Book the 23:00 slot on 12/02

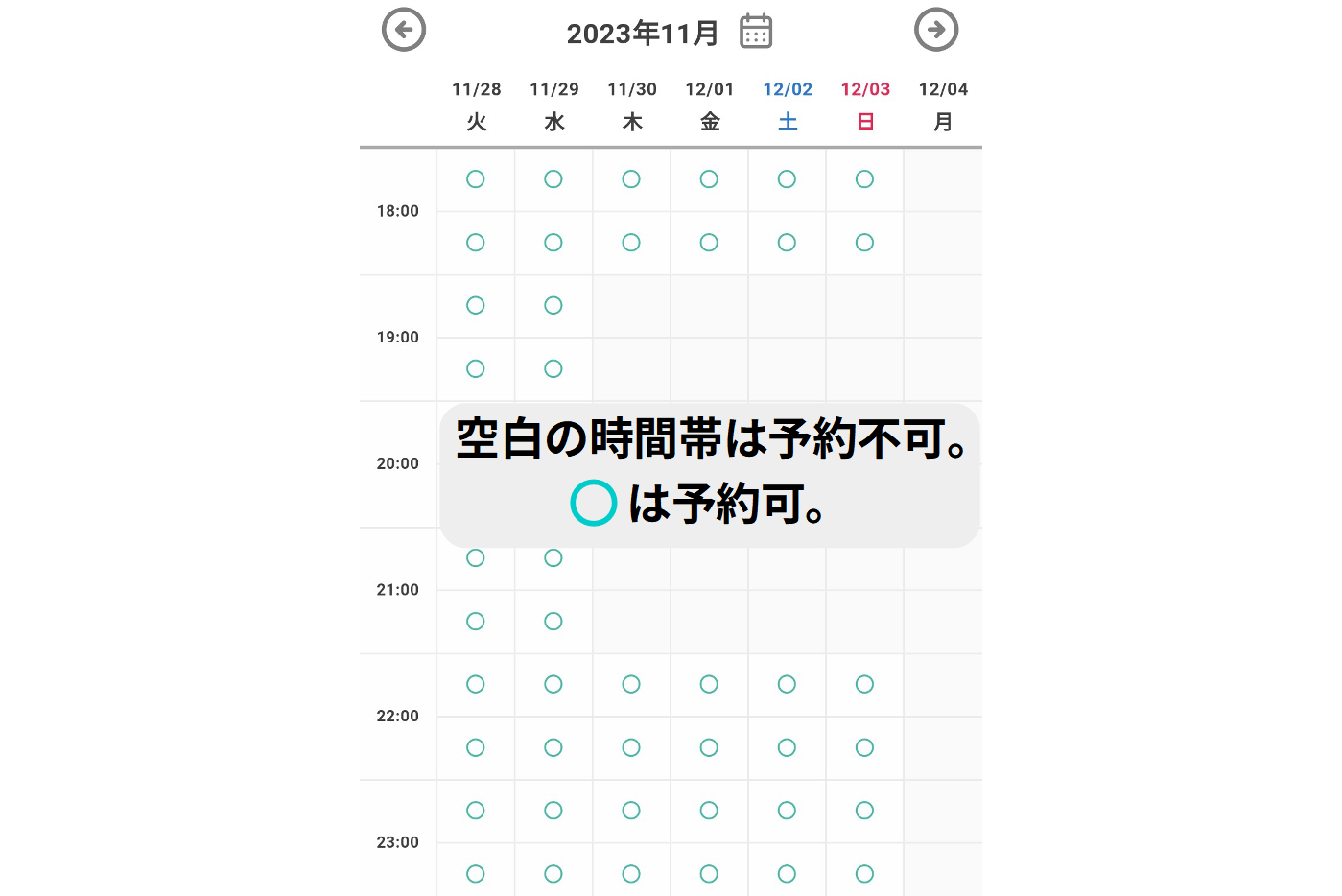(x=787, y=811)
